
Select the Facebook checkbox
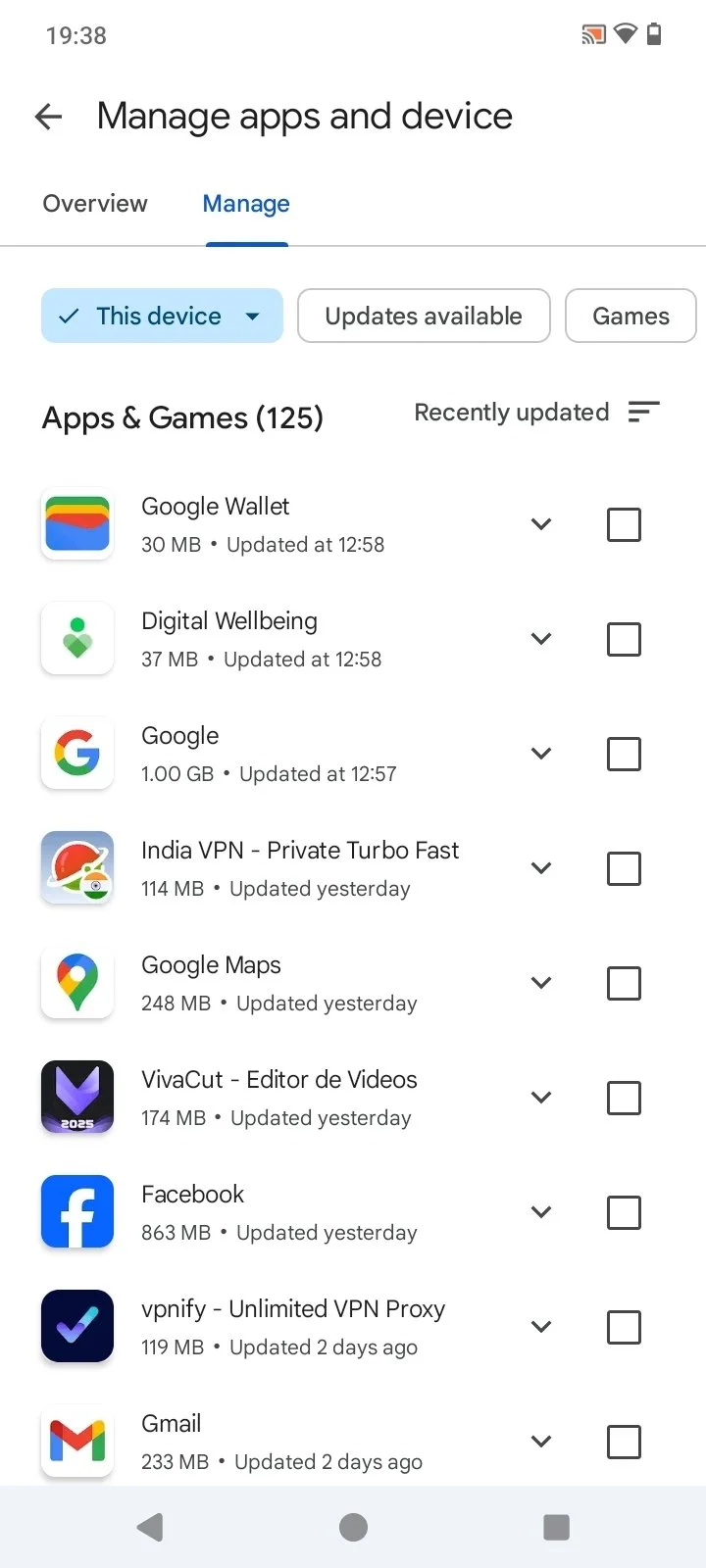click(623, 1212)
